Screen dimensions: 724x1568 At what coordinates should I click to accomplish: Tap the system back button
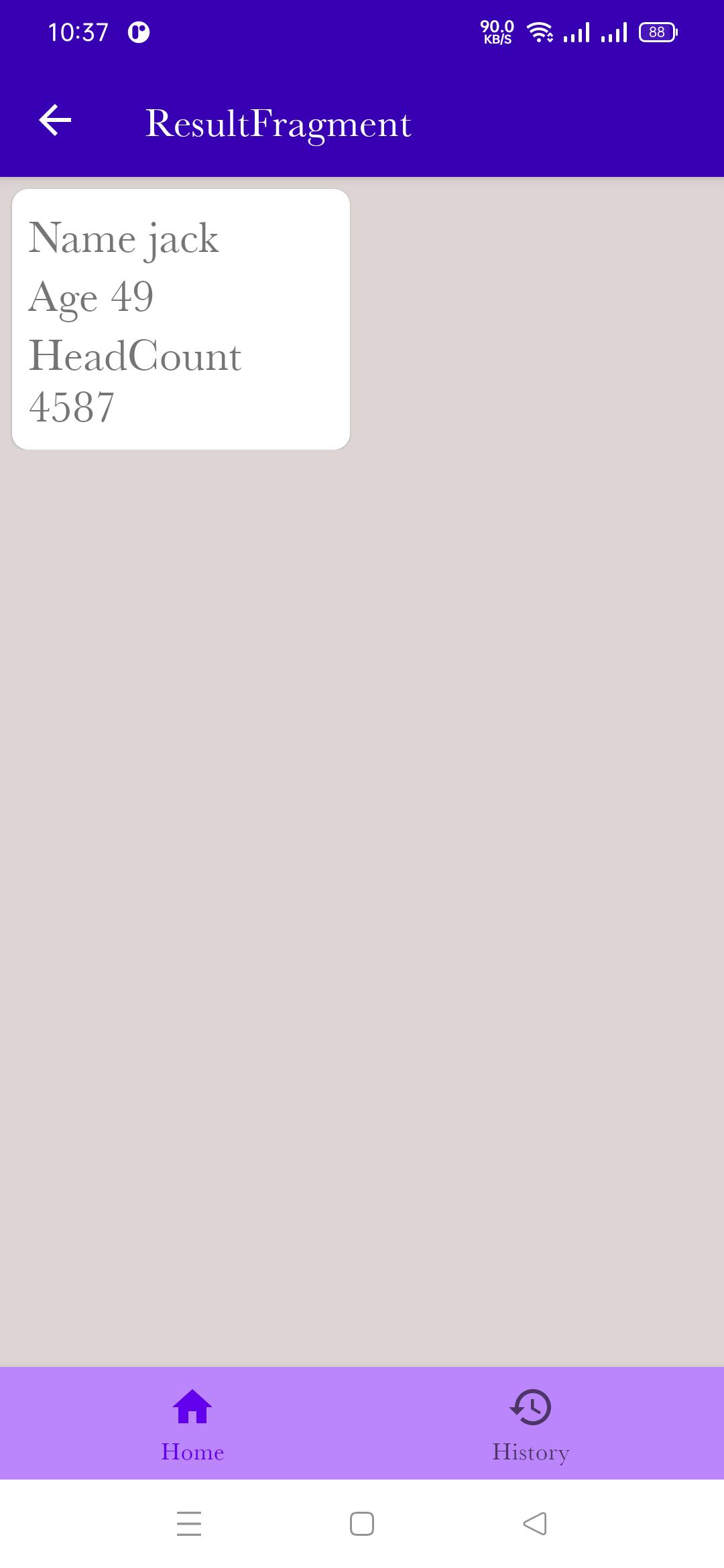click(534, 1524)
